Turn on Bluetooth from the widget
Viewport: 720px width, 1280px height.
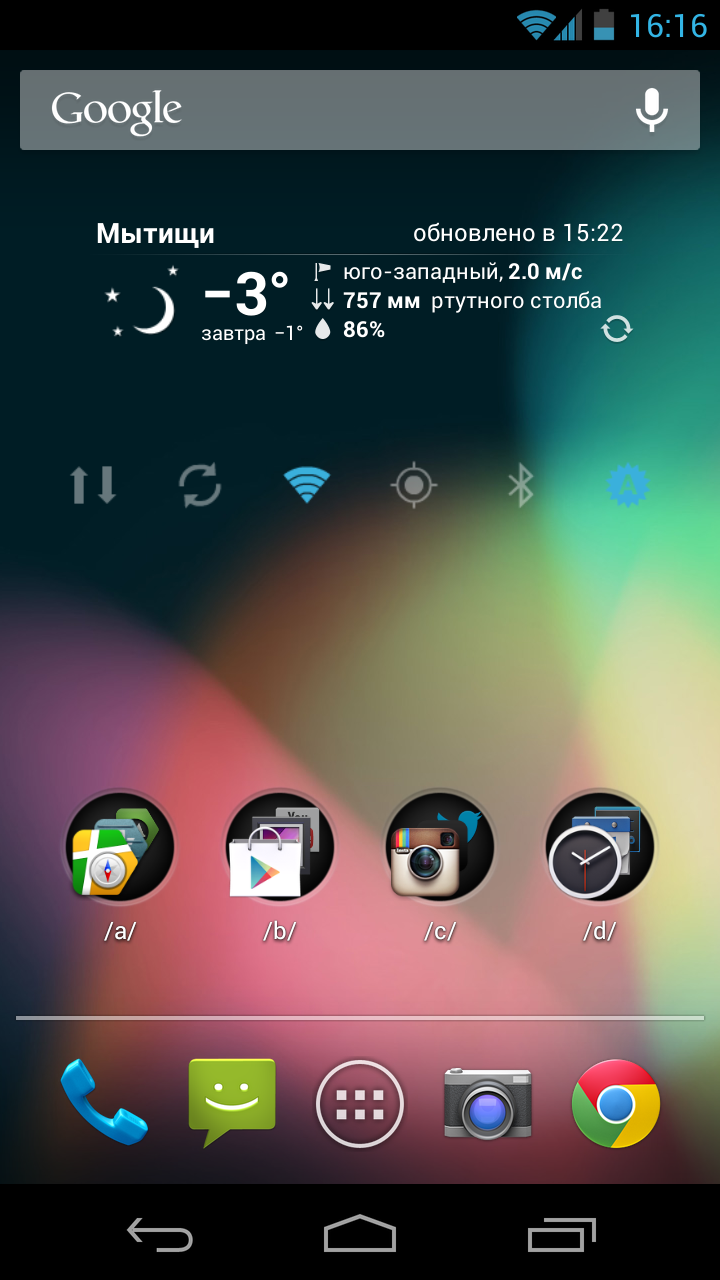(x=520, y=486)
